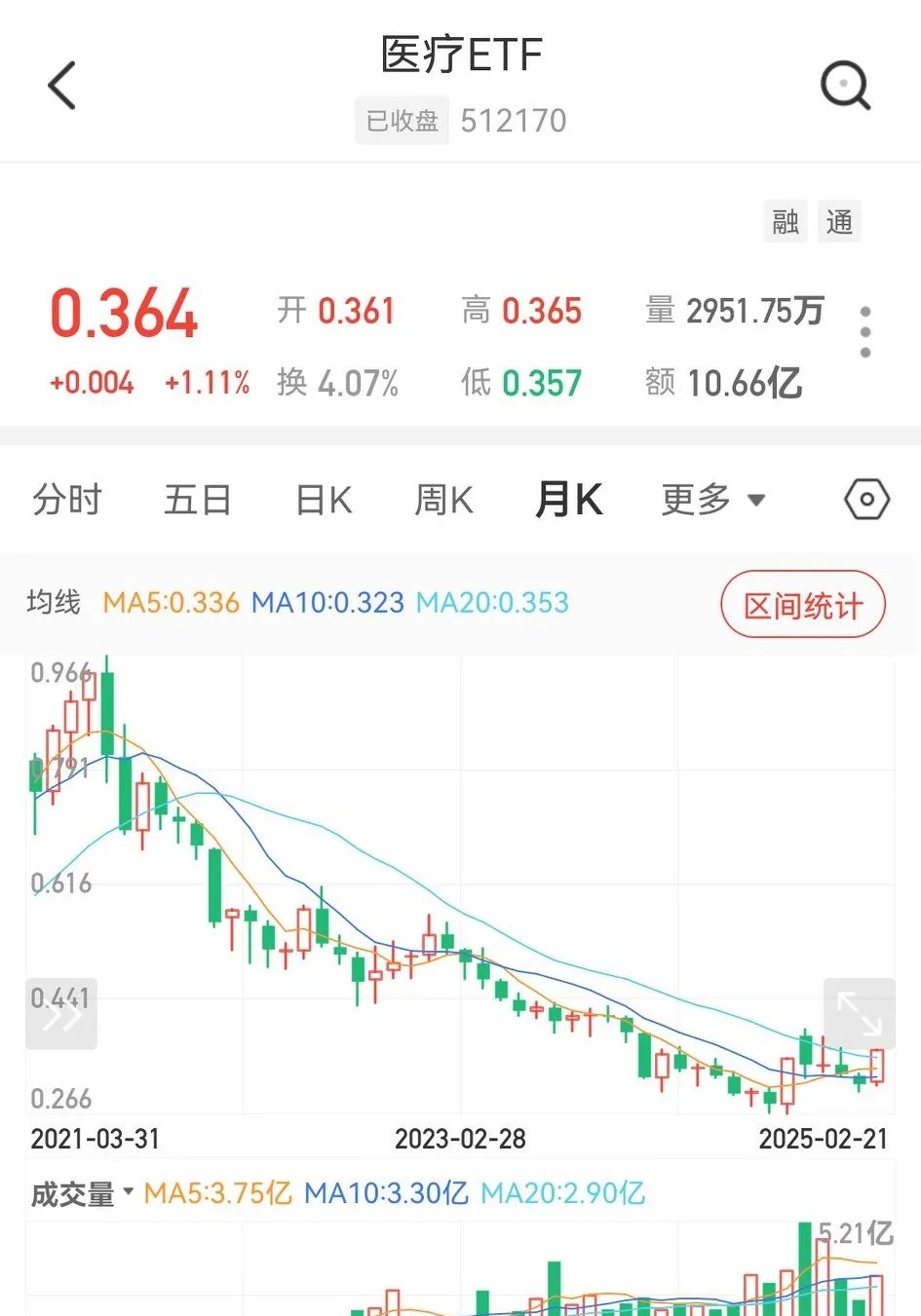
Task: Toggle the MA5 moving average line
Action: [173, 604]
